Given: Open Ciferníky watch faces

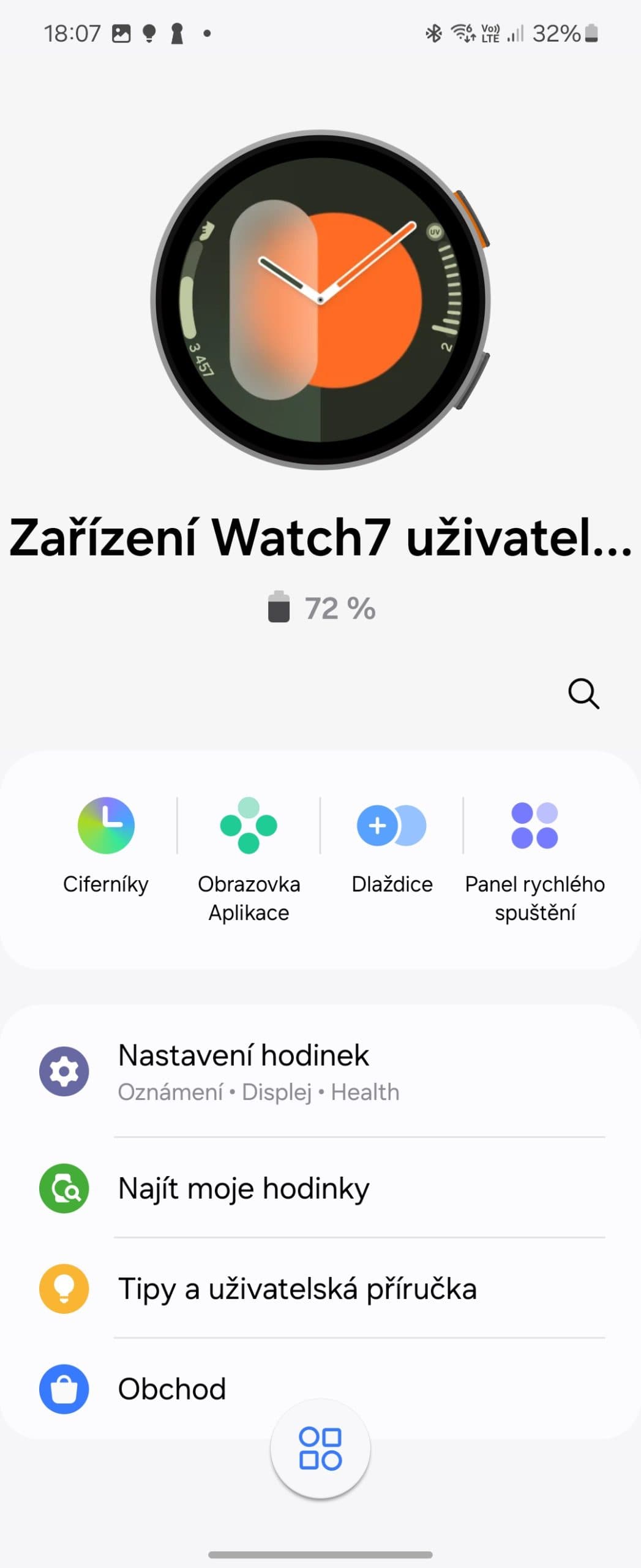Looking at the screenshot, I should 106,845.
